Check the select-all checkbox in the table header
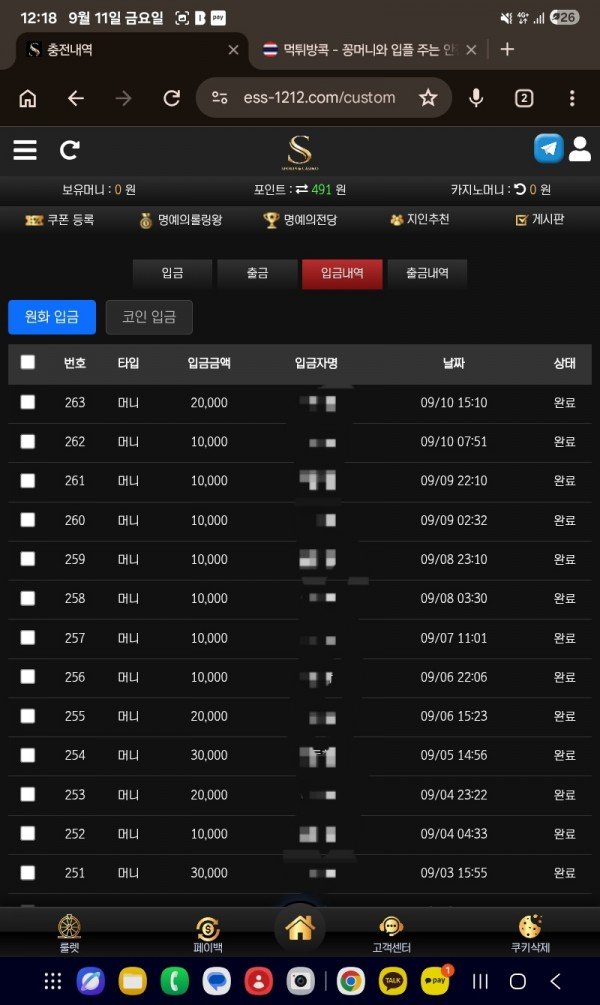The height and width of the screenshot is (1005, 600). [x=28, y=362]
